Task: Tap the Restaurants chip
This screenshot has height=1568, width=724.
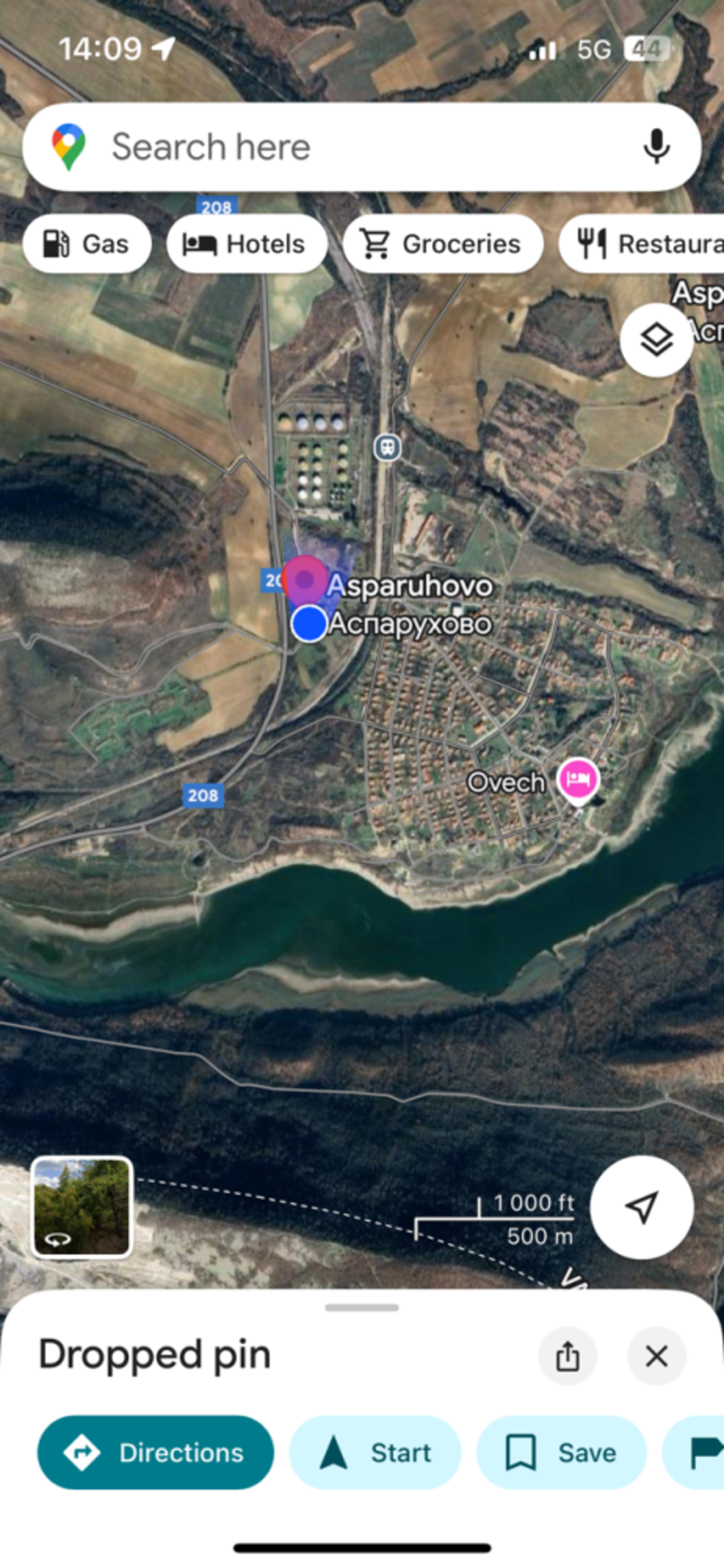Action: coord(642,244)
